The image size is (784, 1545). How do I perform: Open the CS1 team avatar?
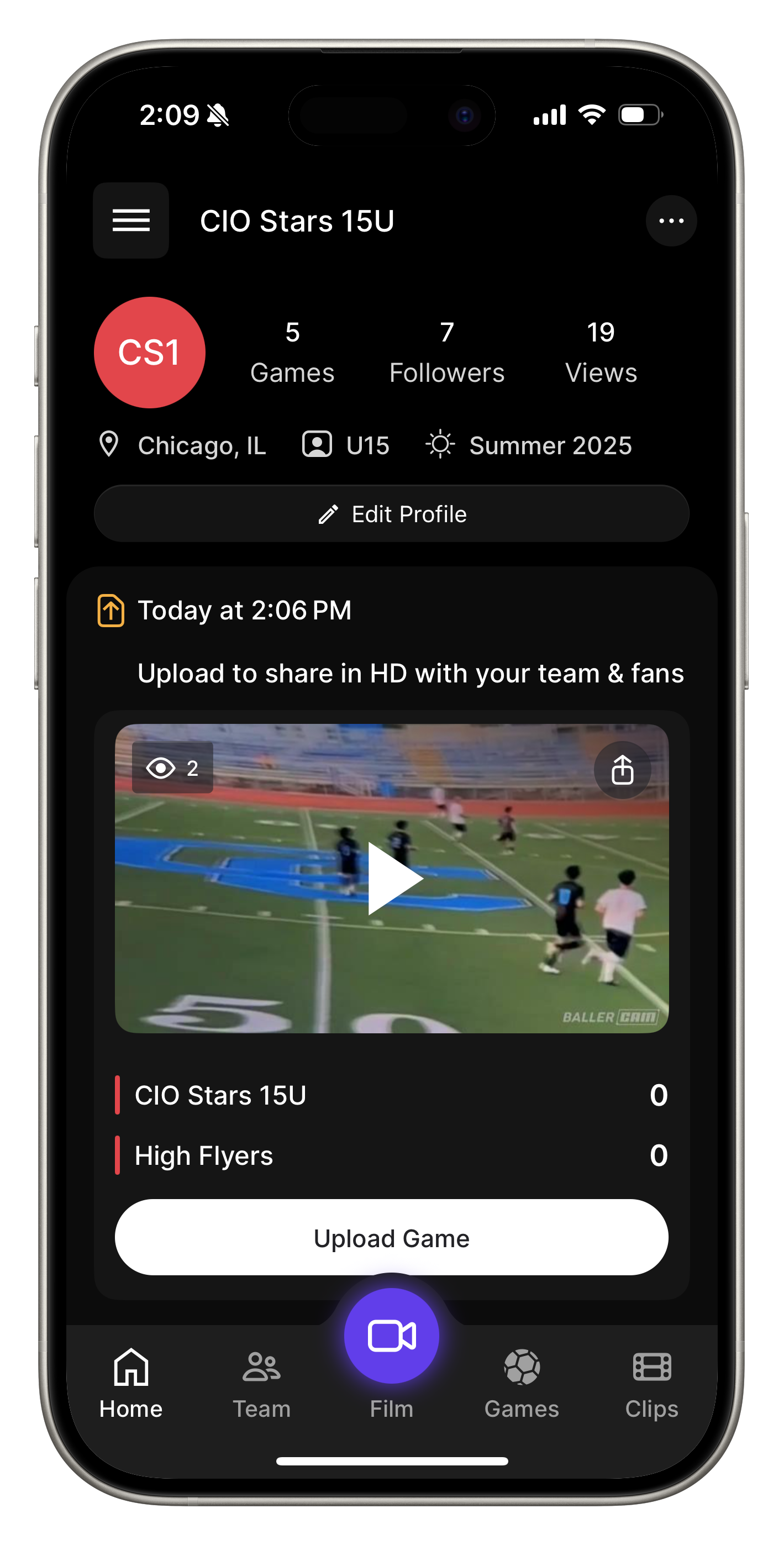coord(149,353)
